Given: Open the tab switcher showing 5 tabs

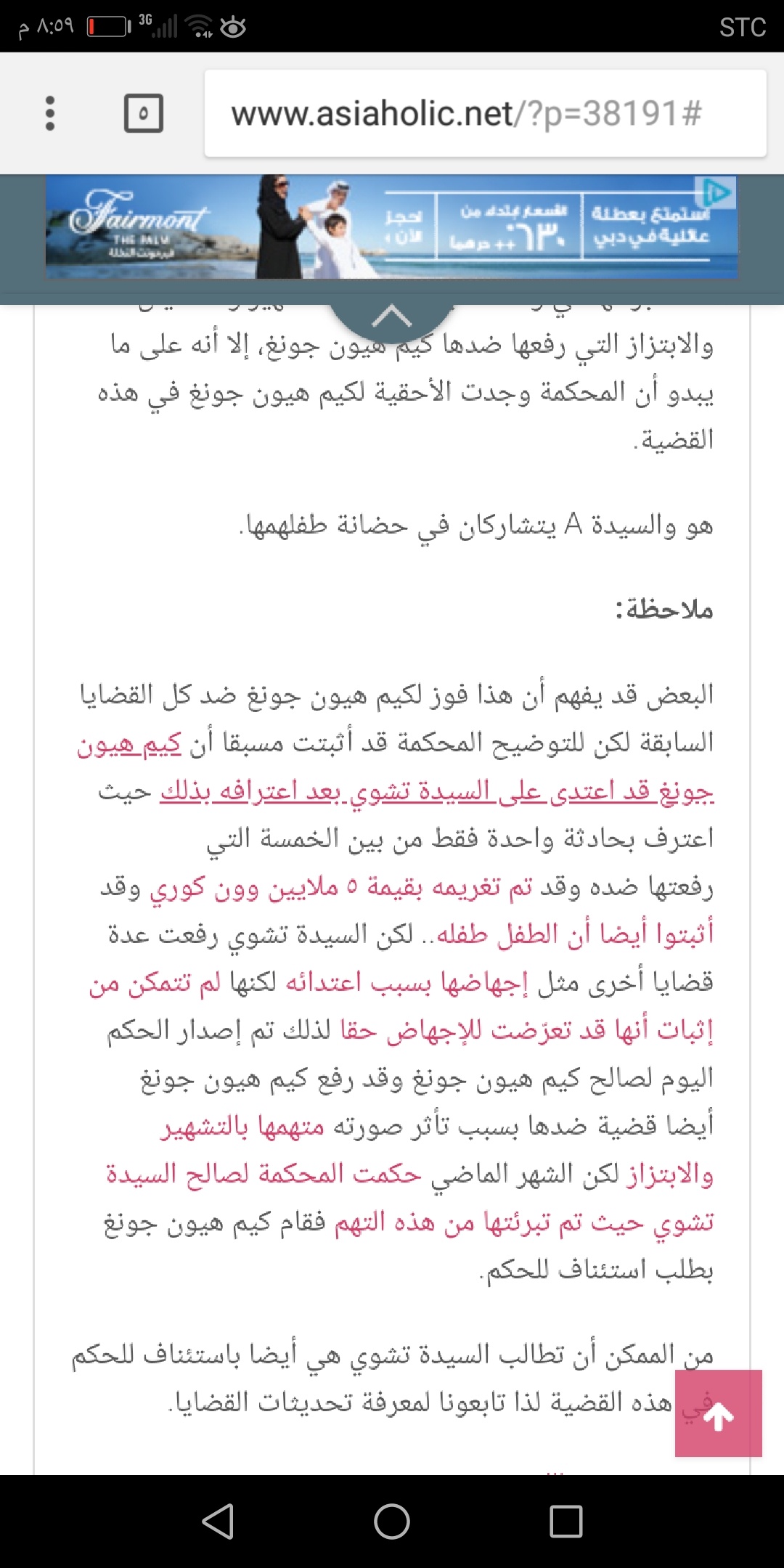Looking at the screenshot, I should pos(143,113).
